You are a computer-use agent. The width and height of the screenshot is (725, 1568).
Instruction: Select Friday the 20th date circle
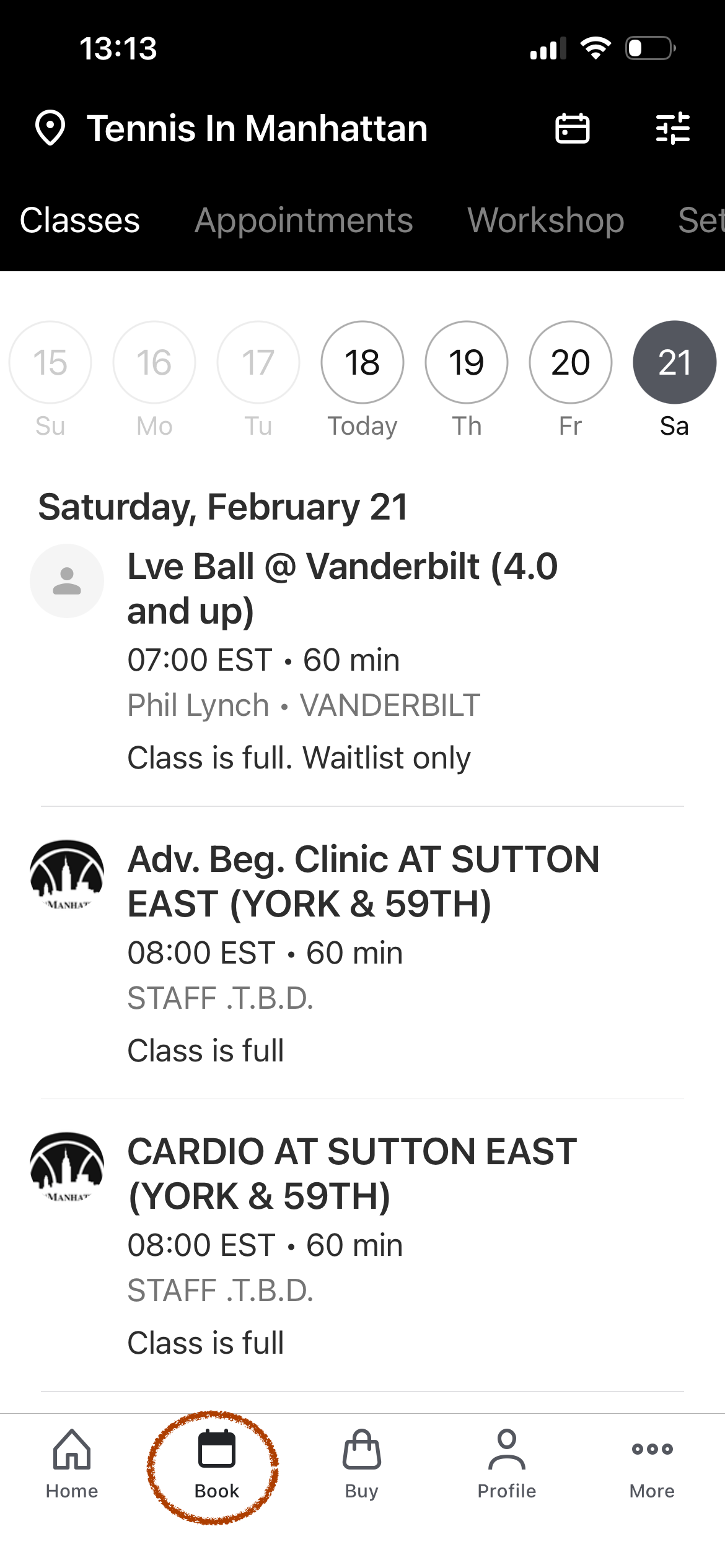point(570,362)
